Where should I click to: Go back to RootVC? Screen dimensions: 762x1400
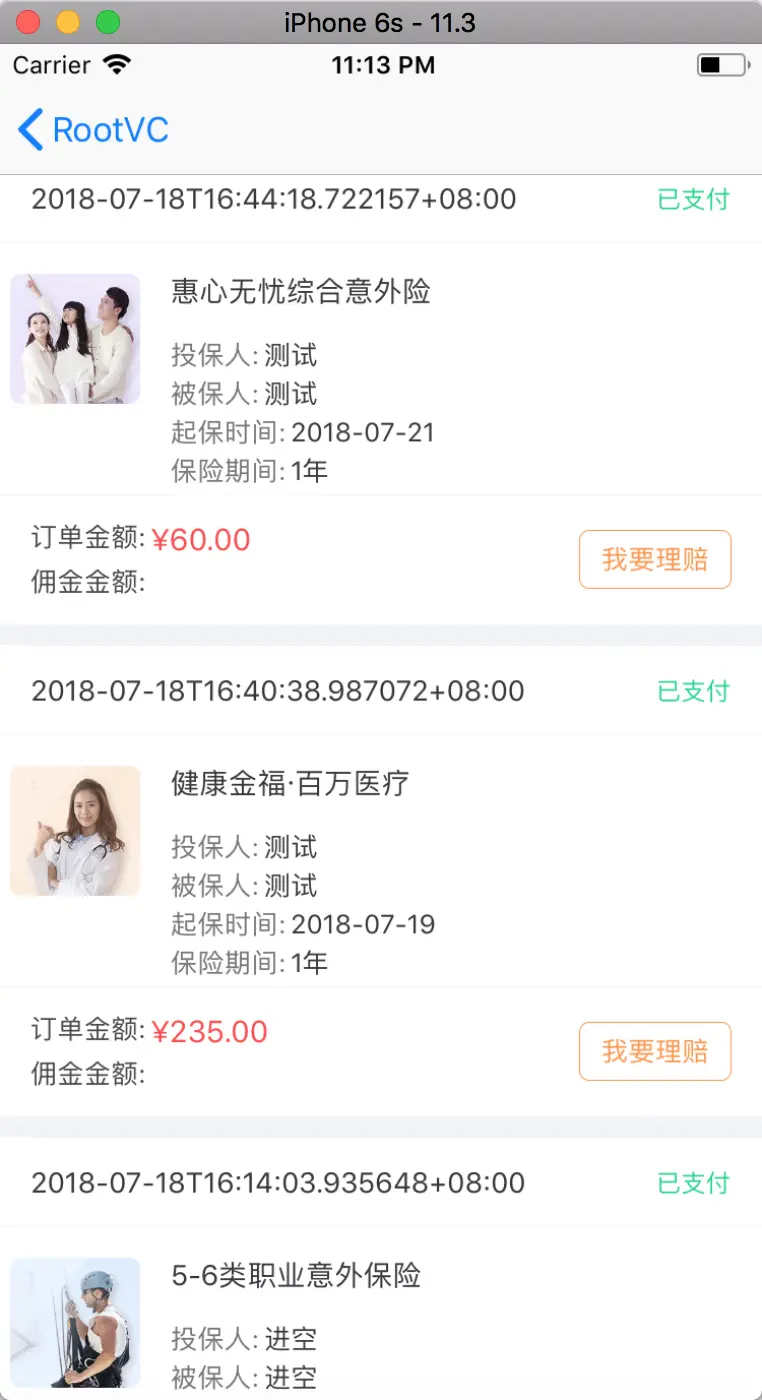[92, 130]
